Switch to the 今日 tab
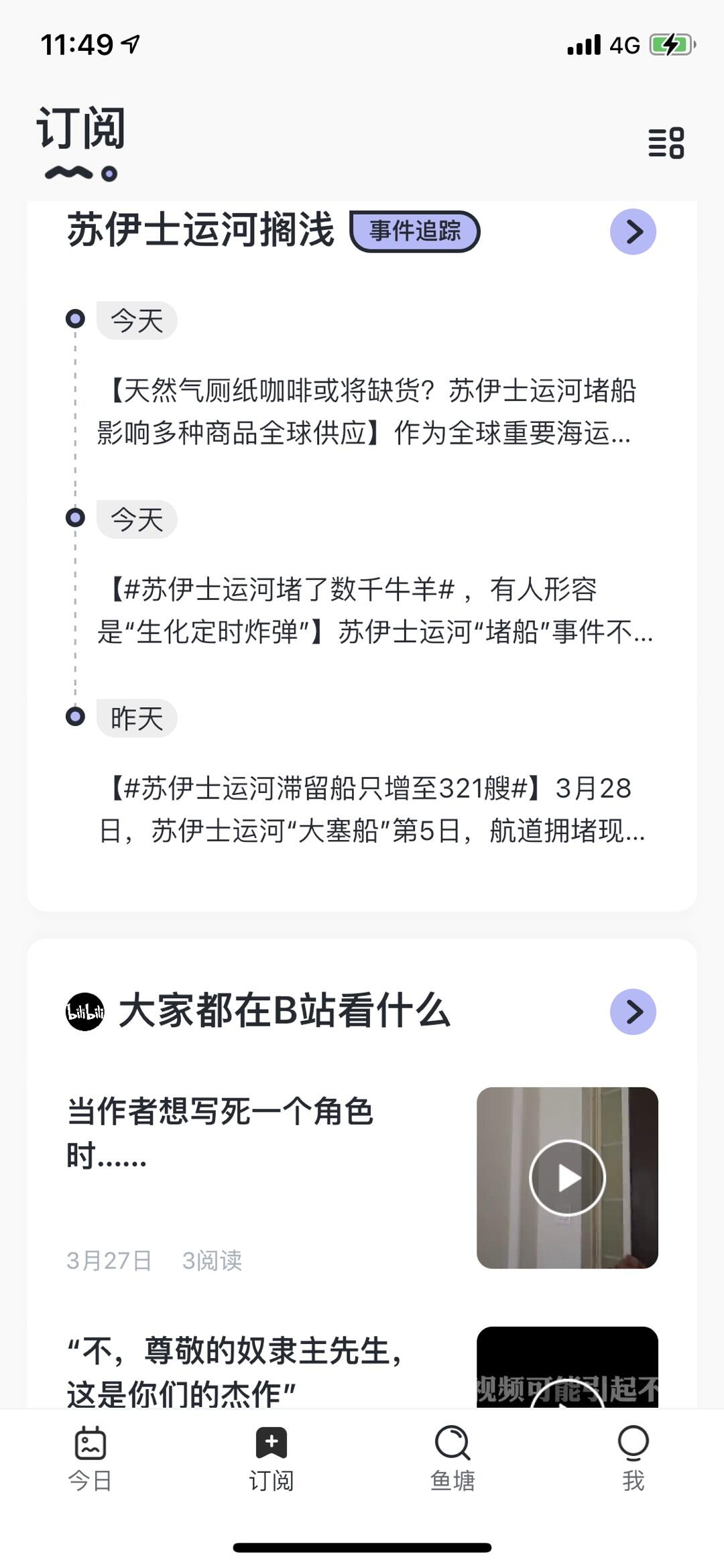This screenshot has height=1568, width=724. tap(90, 1460)
